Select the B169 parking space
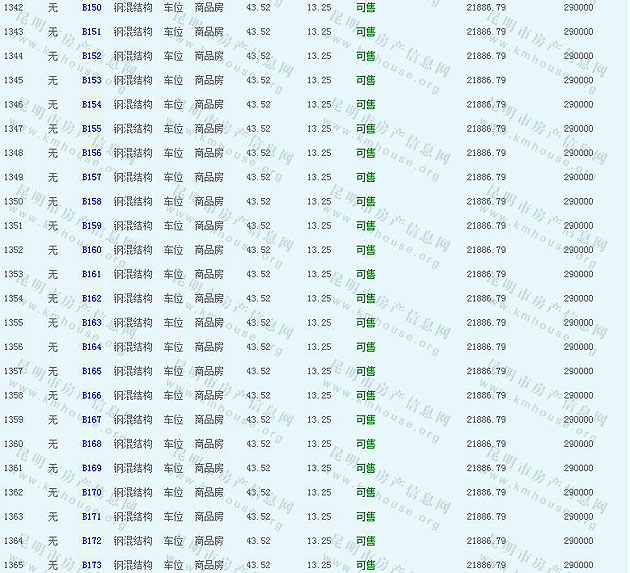630x573 pixels. click(x=91, y=468)
